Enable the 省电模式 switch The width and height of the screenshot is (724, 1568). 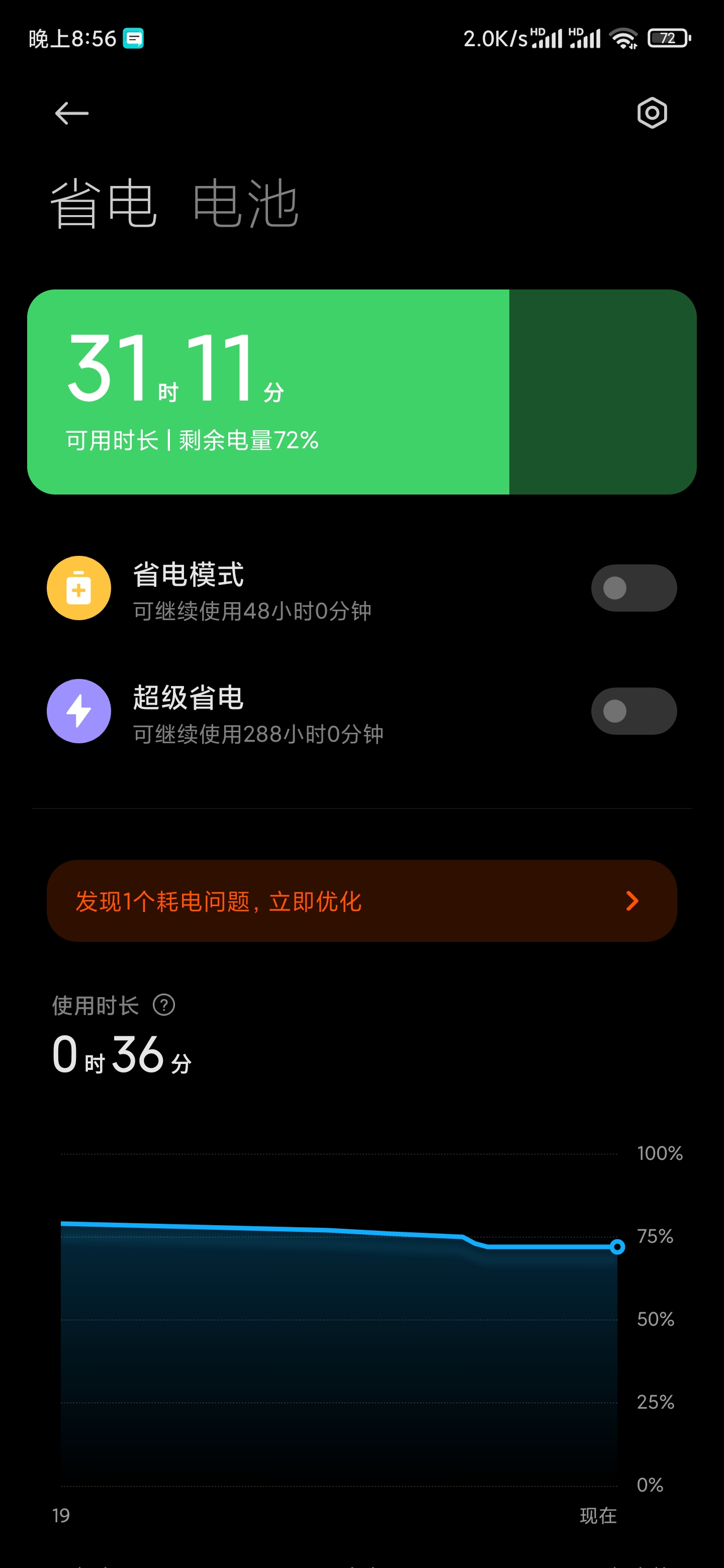pos(634,588)
